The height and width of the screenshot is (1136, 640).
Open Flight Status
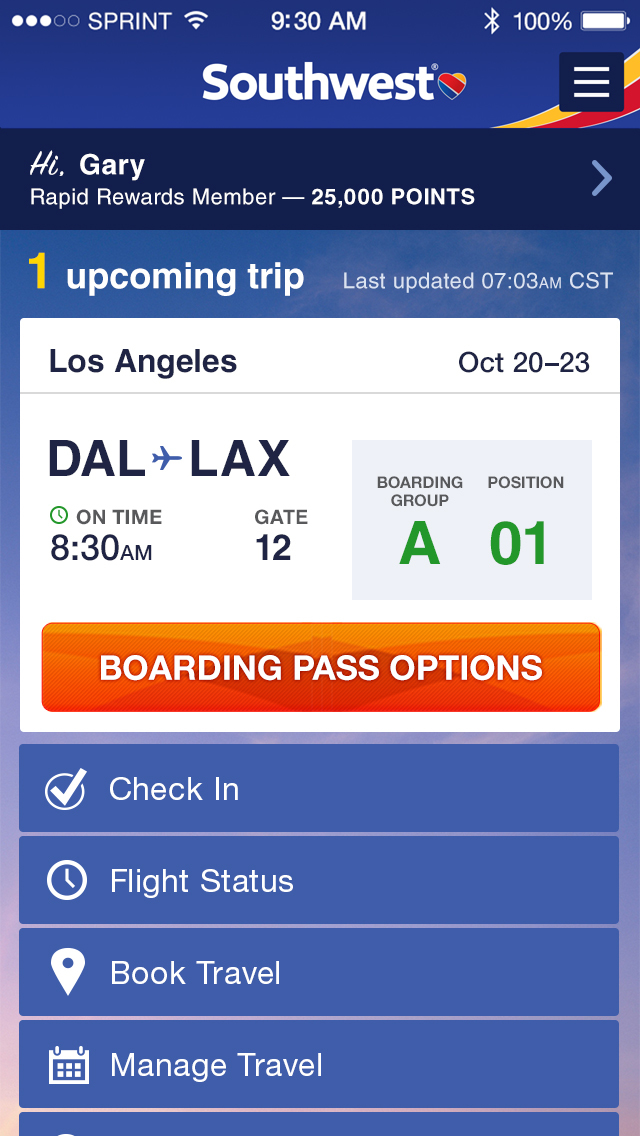[x=320, y=881]
